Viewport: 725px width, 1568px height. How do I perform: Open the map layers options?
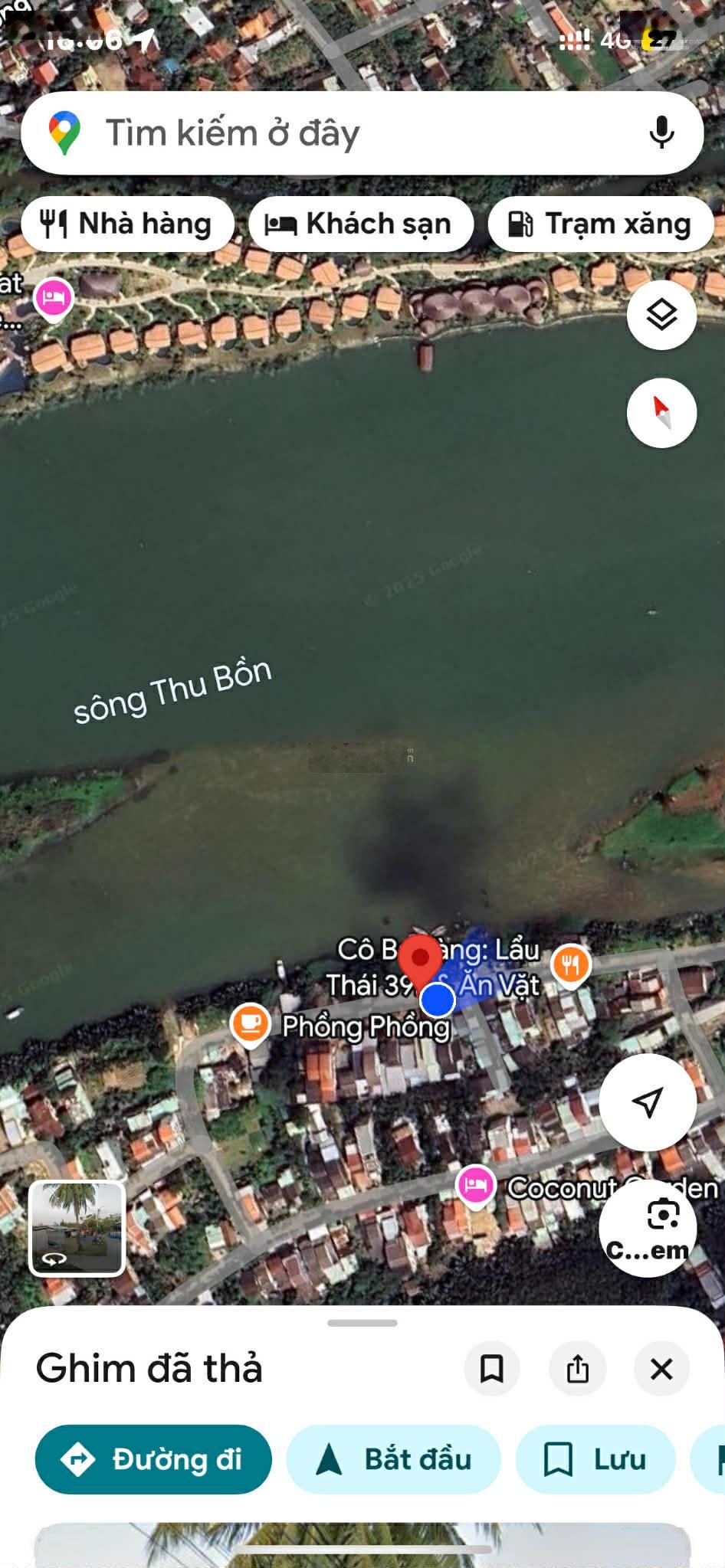pyautogui.click(x=661, y=315)
